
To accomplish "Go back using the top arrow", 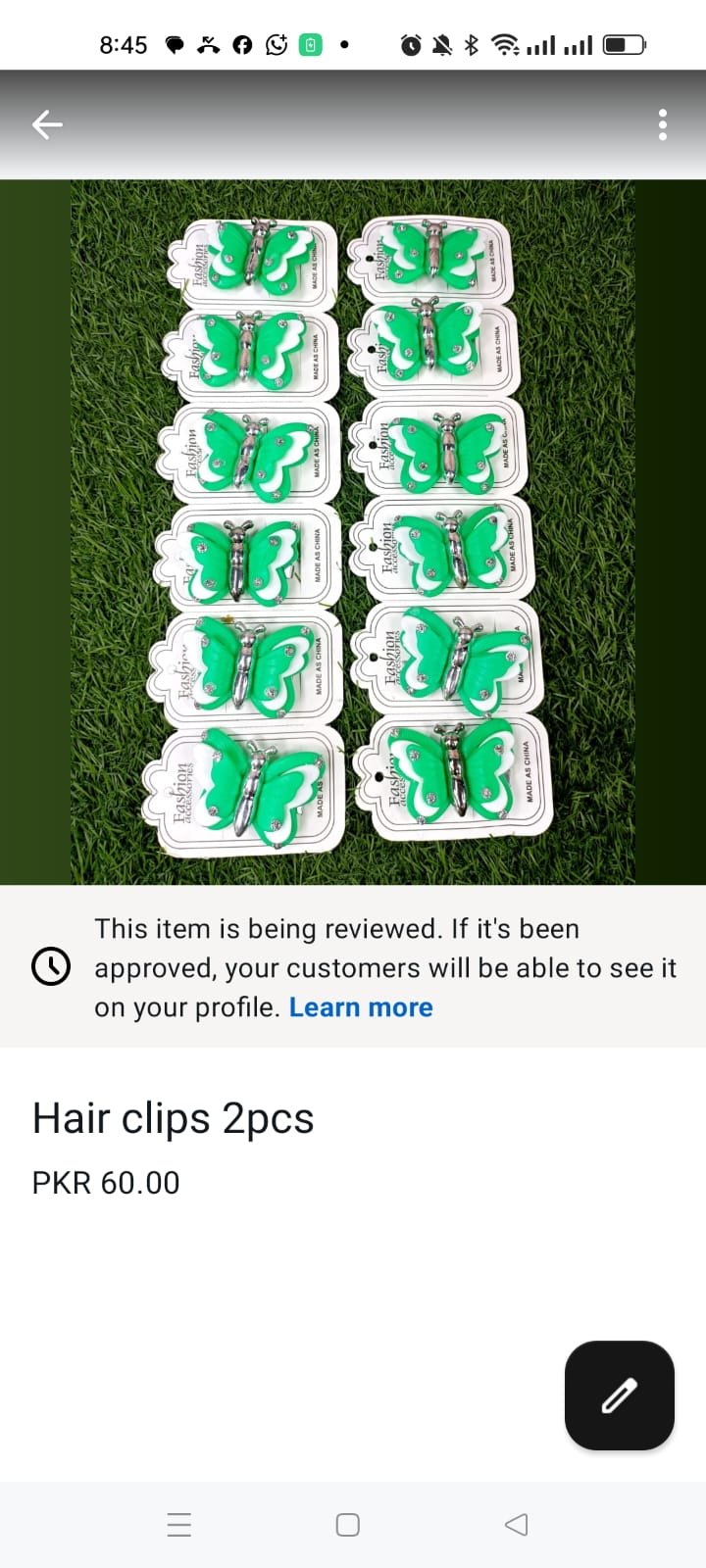I will [47, 124].
